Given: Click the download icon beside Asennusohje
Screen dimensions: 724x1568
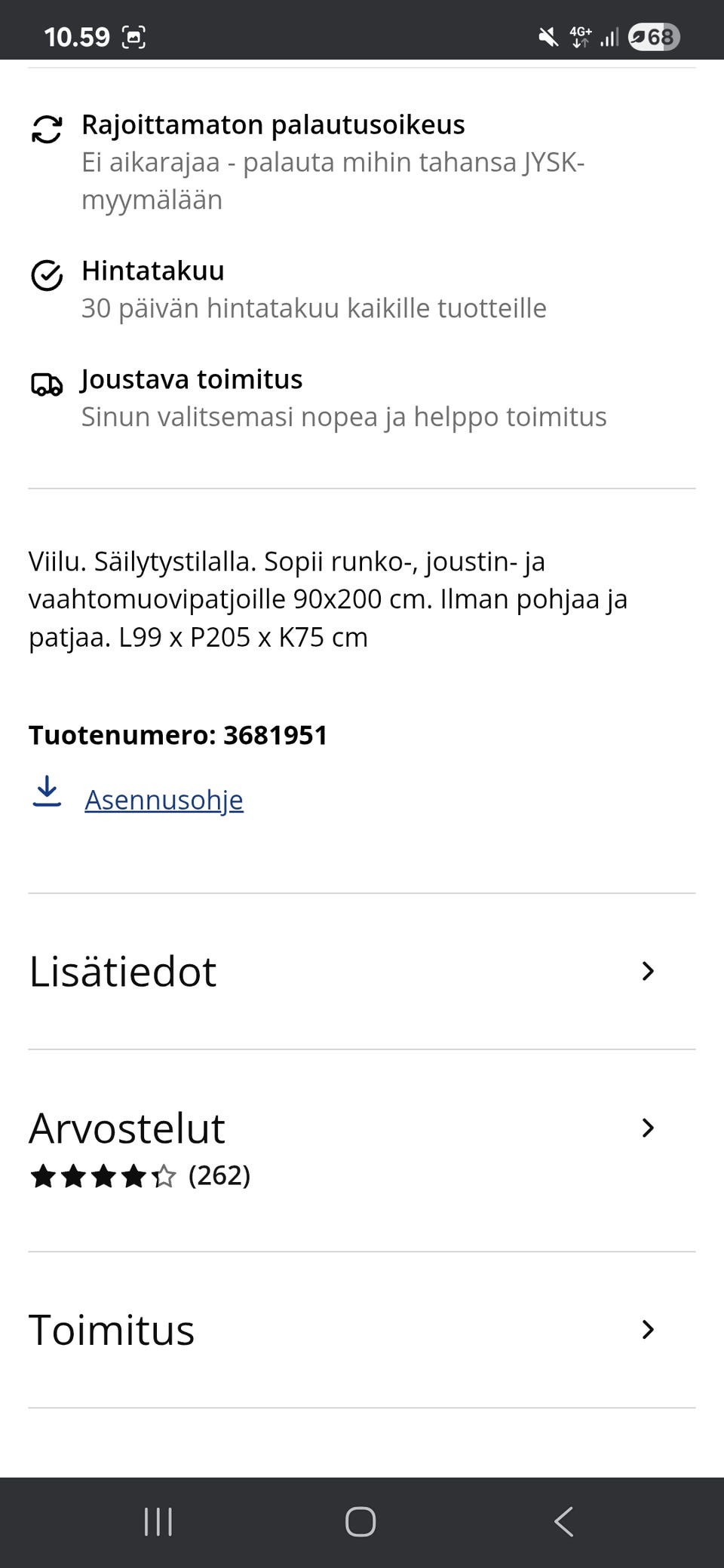Looking at the screenshot, I should tap(47, 793).
